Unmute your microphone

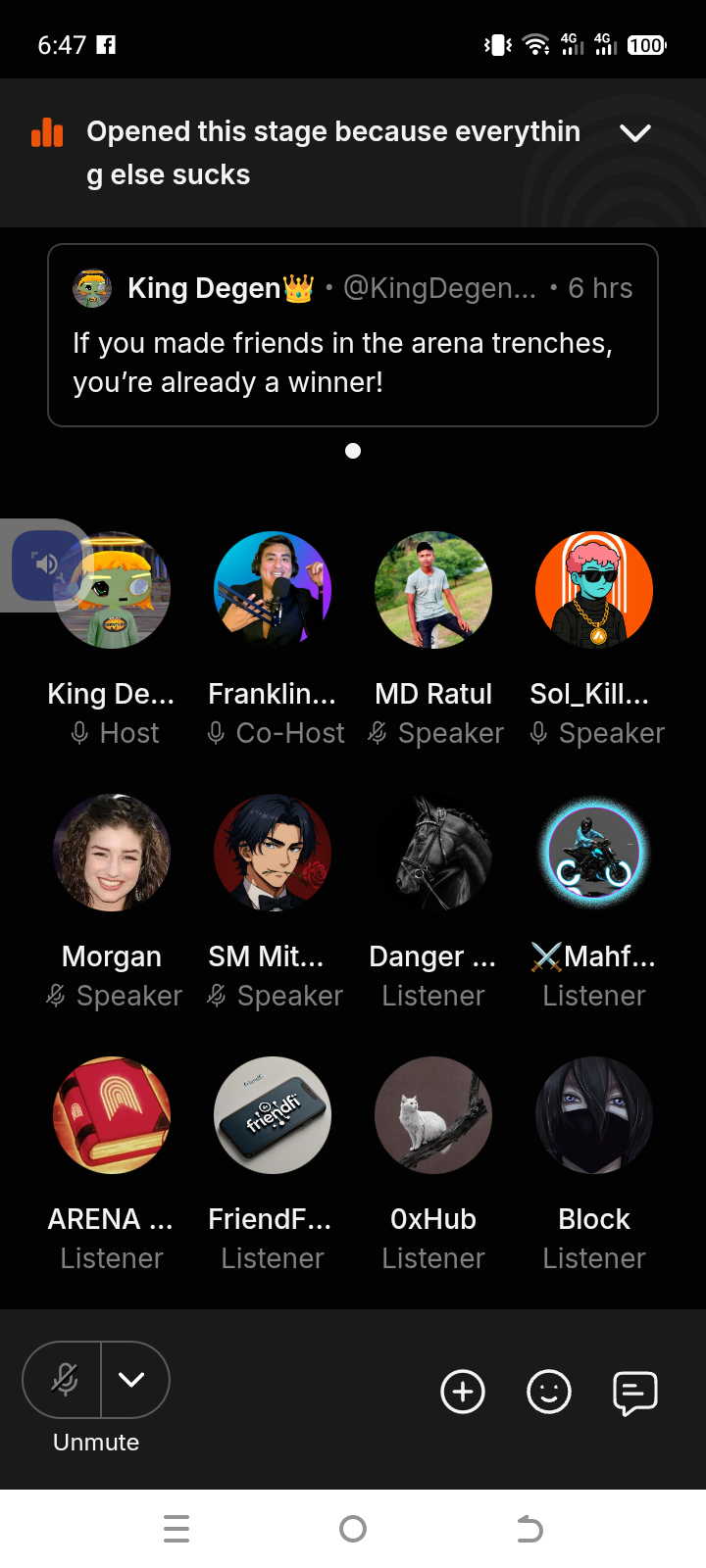click(65, 1380)
